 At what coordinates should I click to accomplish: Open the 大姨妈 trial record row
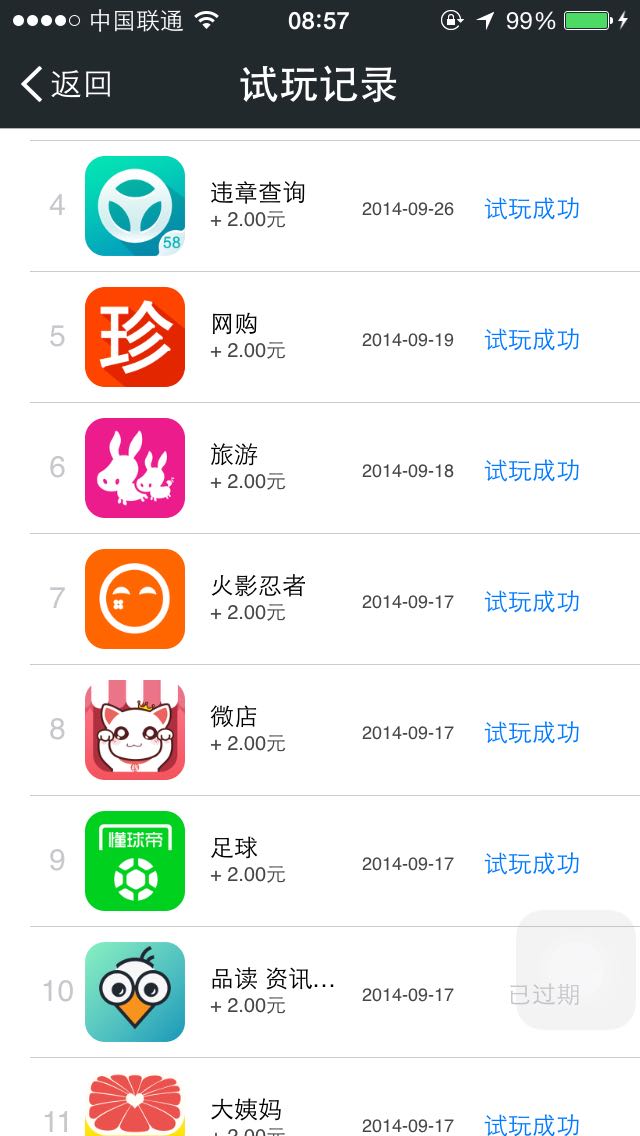[320, 1110]
